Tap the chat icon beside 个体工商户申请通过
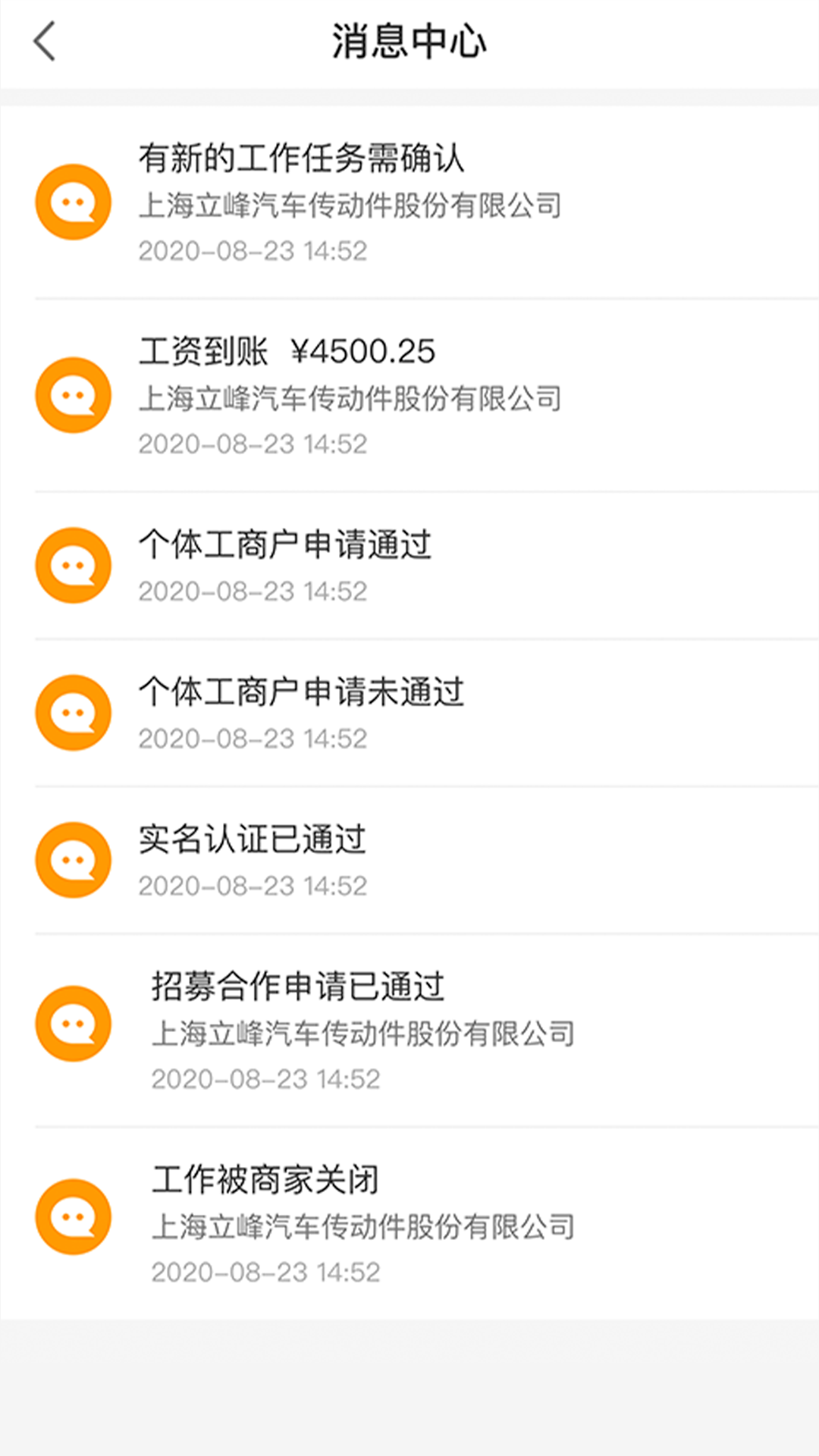The image size is (819, 1456). (x=72, y=565)
